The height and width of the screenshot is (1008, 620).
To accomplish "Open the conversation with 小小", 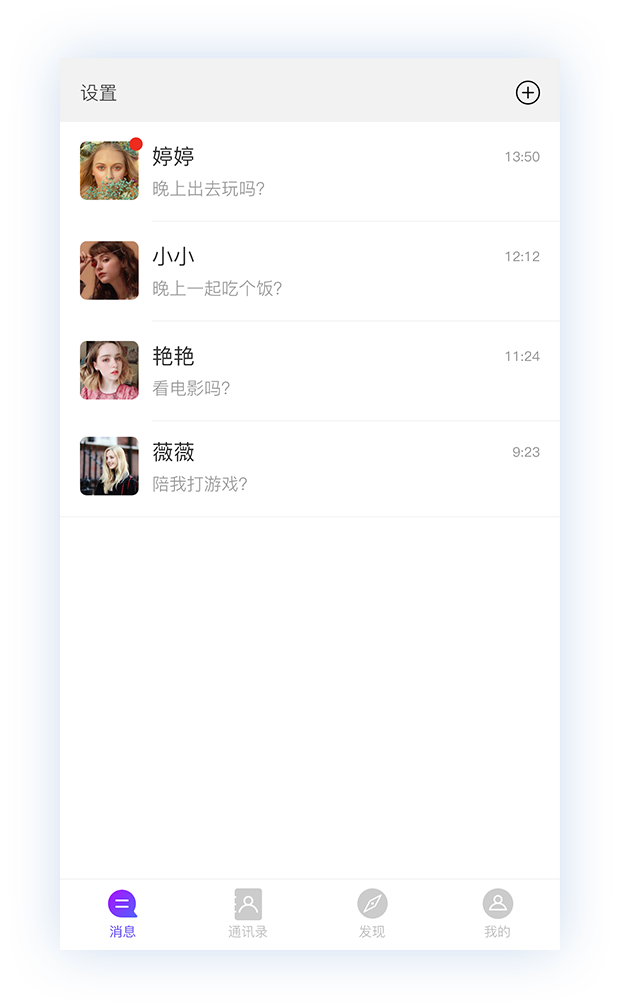I will 310,271.
